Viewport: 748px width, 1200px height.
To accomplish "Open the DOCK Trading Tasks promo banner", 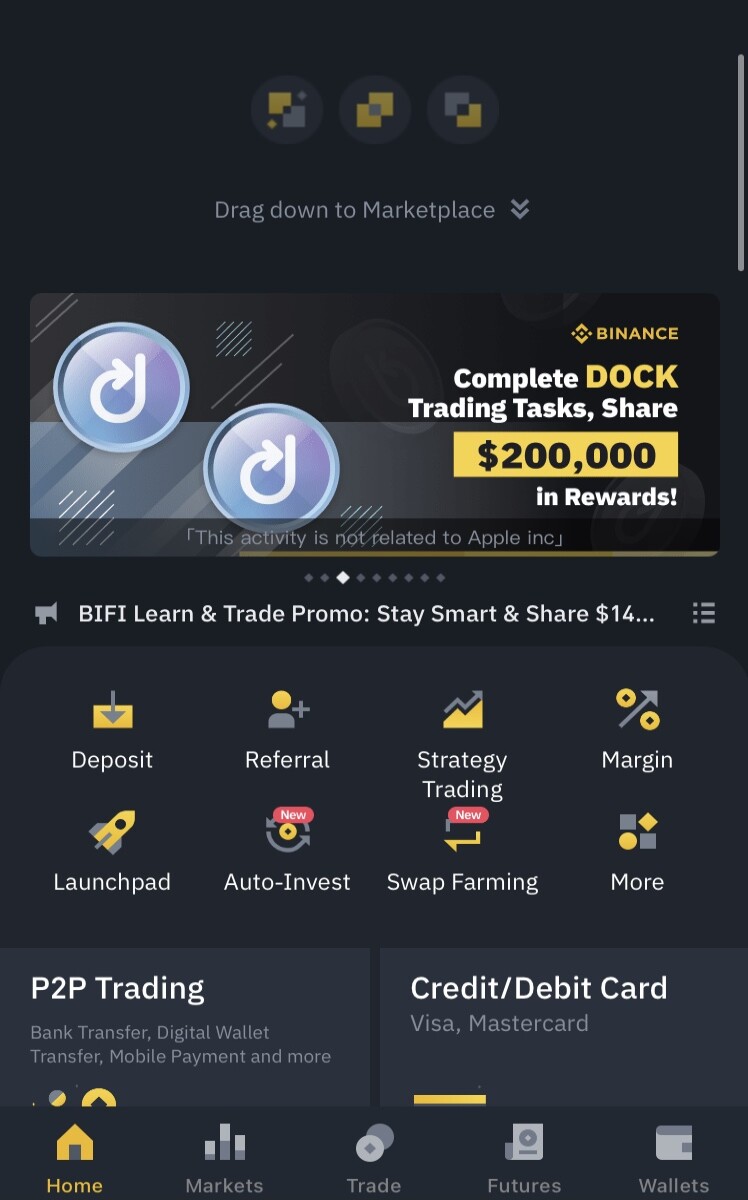I will [374, 424].
